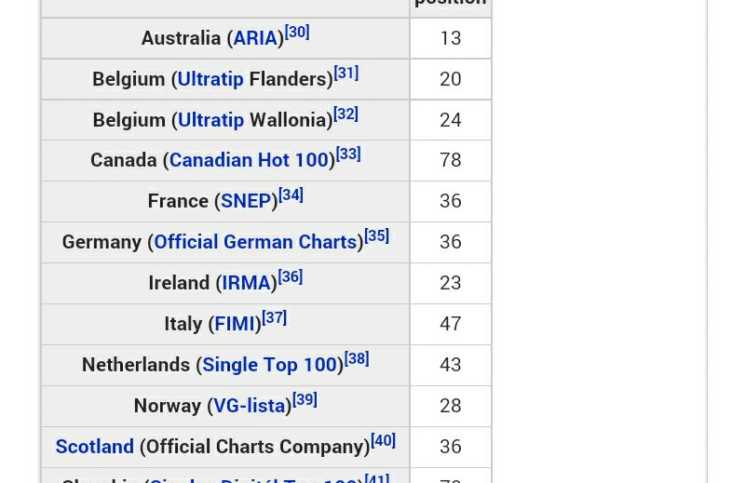Open the SNEP link
The height and width of the screenshot is (483, 745).
[246, 202]
